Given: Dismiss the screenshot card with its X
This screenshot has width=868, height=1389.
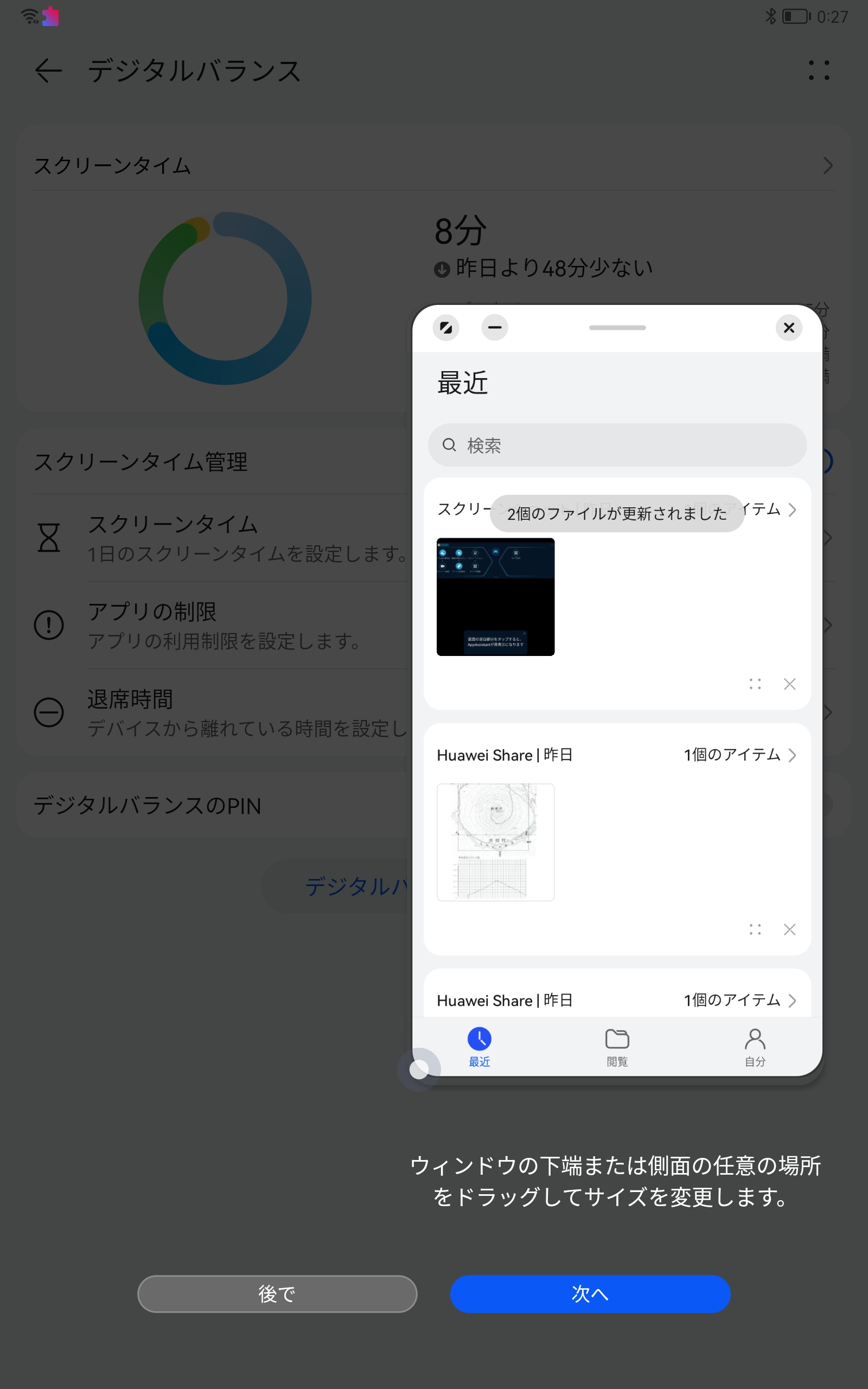Looking at the screenshot, I should coord(789,684).
